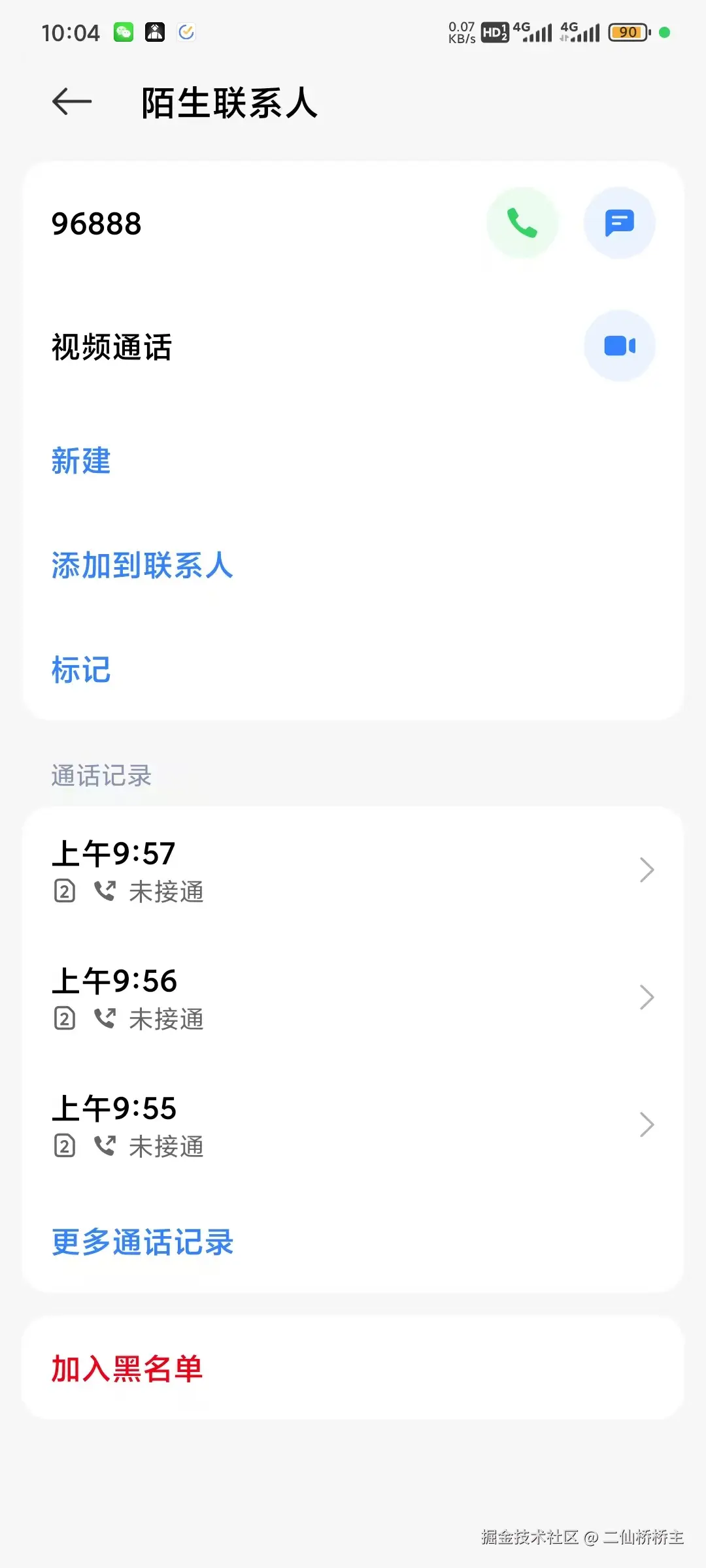
Task: Tap the green phone icon to call 96888
Action: [522, 223]
